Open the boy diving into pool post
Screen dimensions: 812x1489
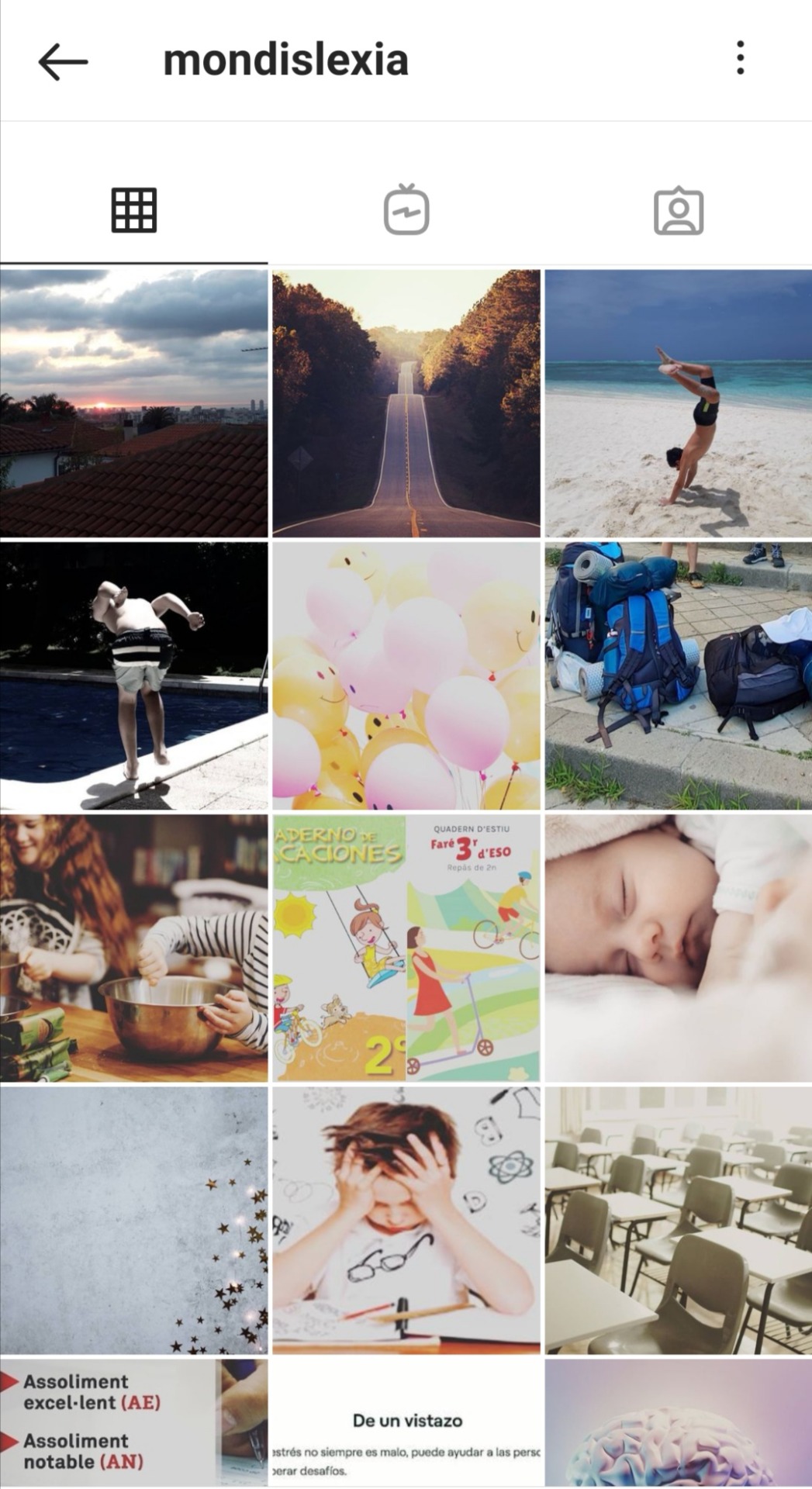pos(134,675)
